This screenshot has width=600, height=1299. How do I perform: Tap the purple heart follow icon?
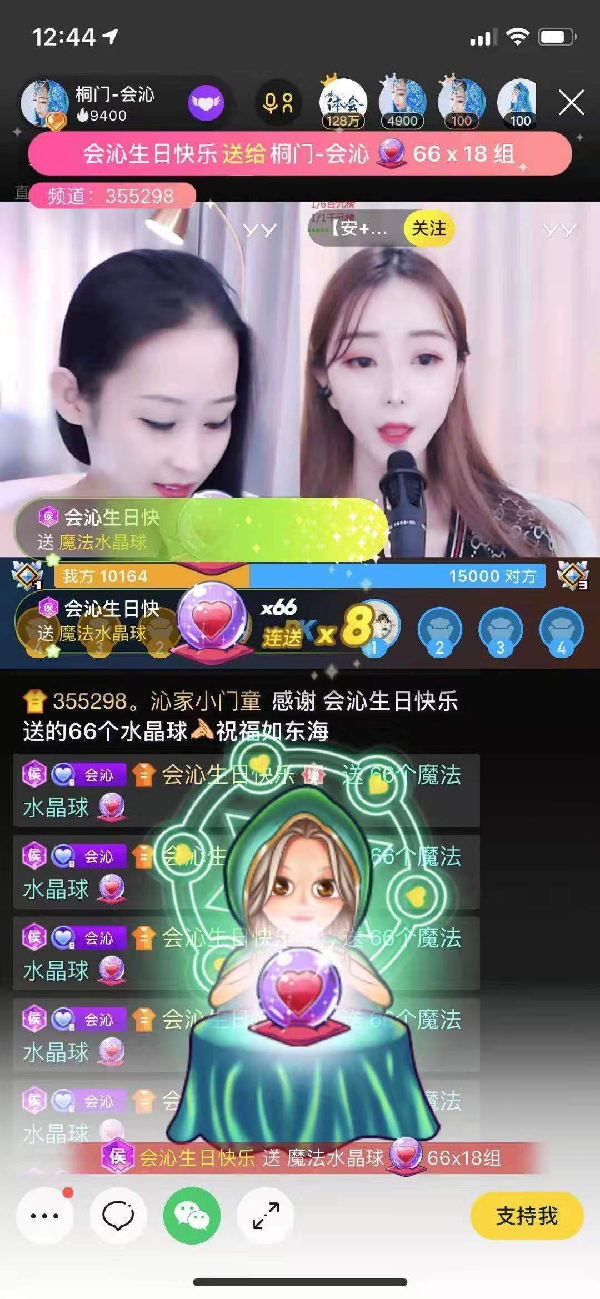point(205,103)
